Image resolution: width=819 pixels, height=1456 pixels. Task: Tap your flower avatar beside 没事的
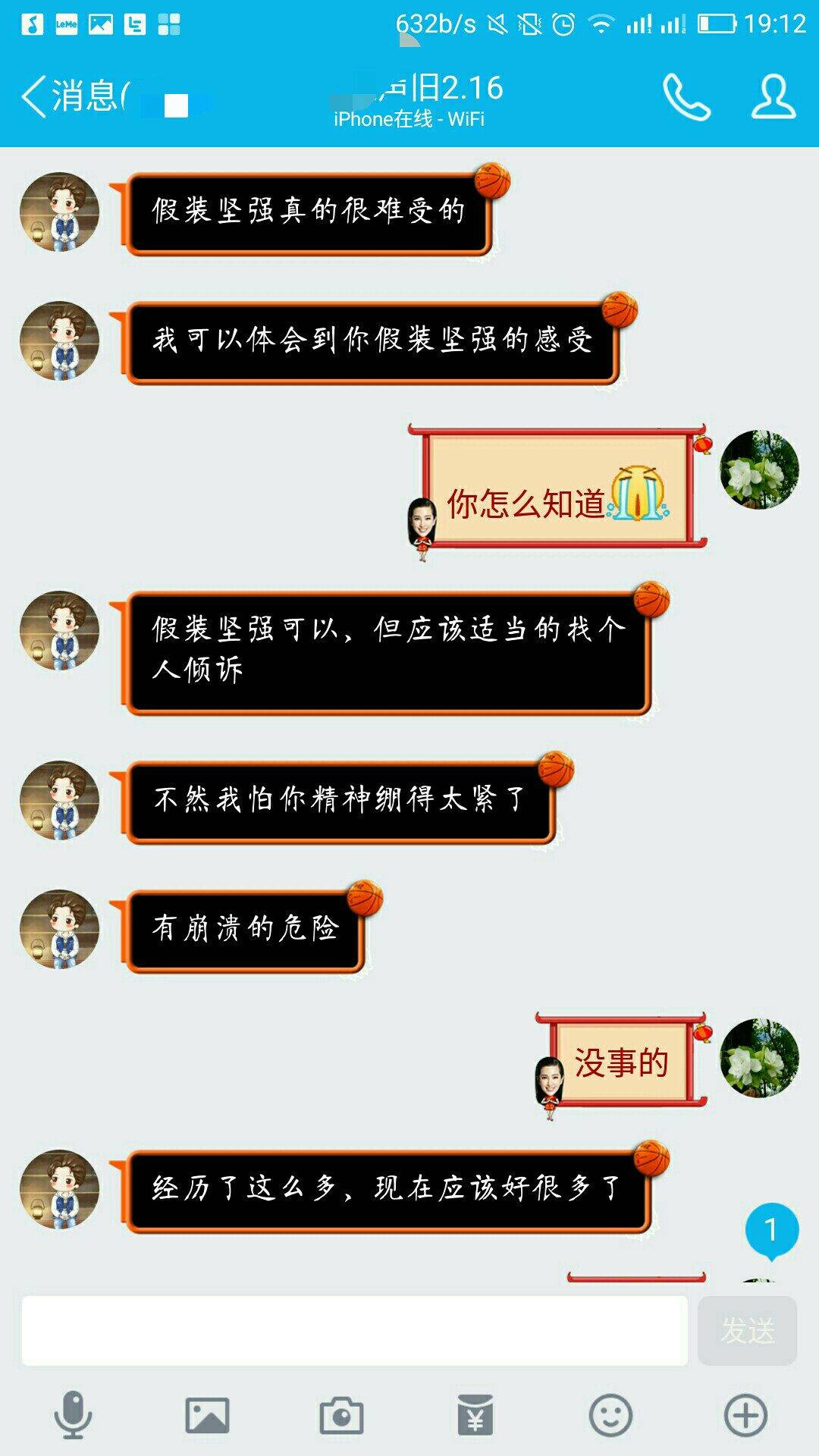(x=759, y=1058)
